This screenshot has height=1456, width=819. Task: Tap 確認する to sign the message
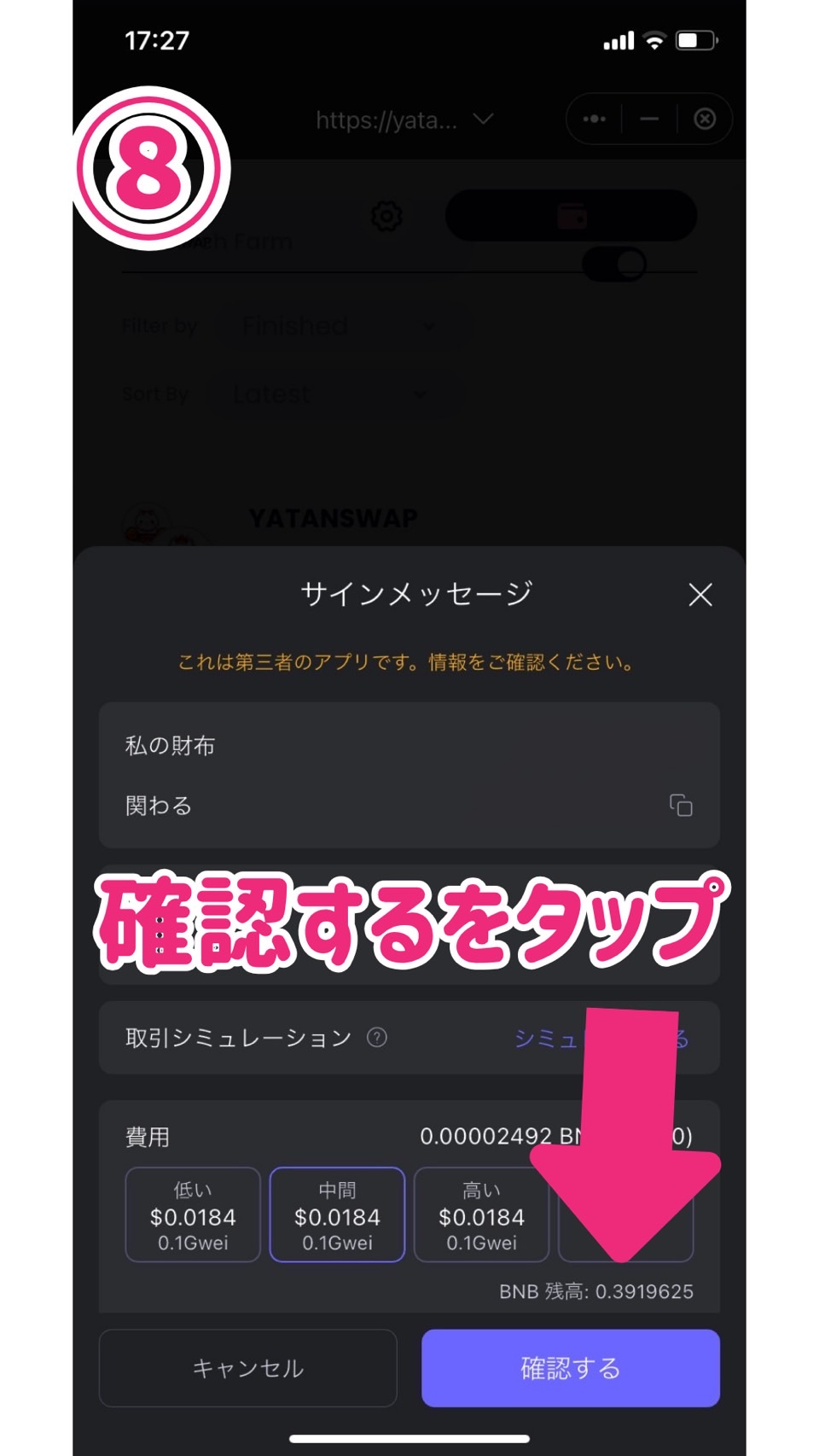[x=570, y=1368]
